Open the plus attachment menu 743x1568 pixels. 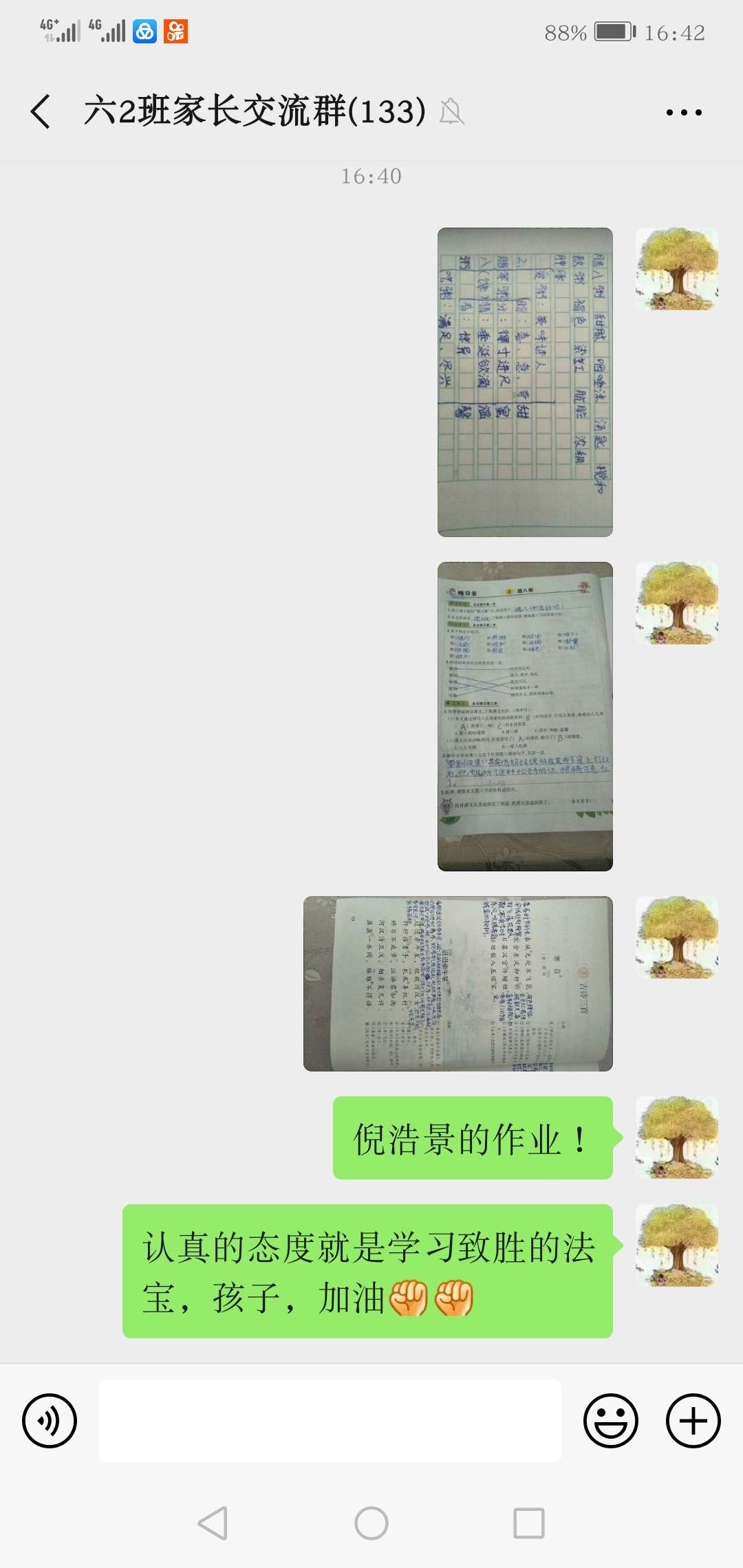point(693,1421)
